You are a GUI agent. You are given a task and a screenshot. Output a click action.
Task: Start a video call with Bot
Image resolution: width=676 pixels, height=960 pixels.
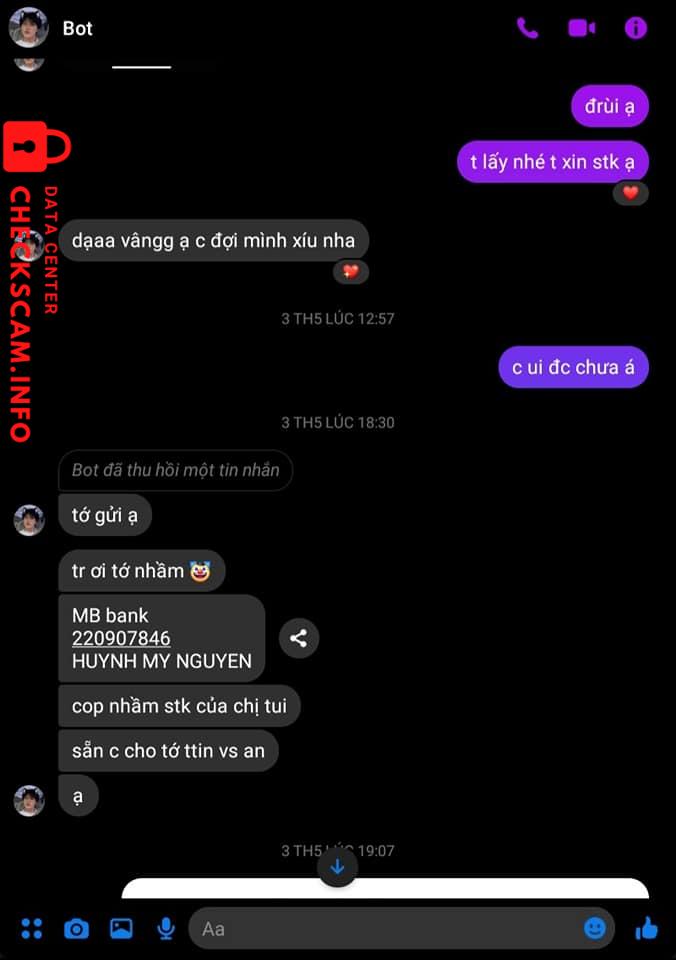tap(582, 28)
